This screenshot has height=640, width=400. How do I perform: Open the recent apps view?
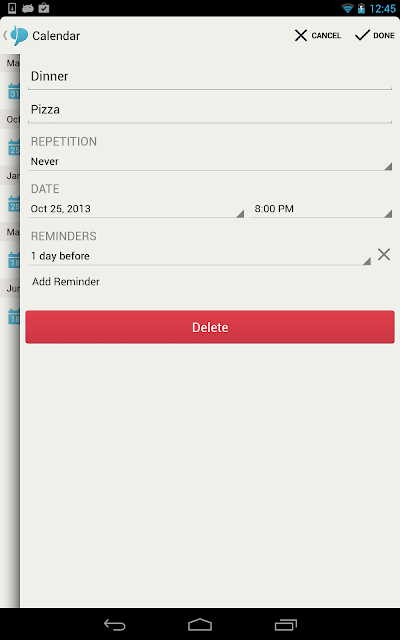[285, 624]
